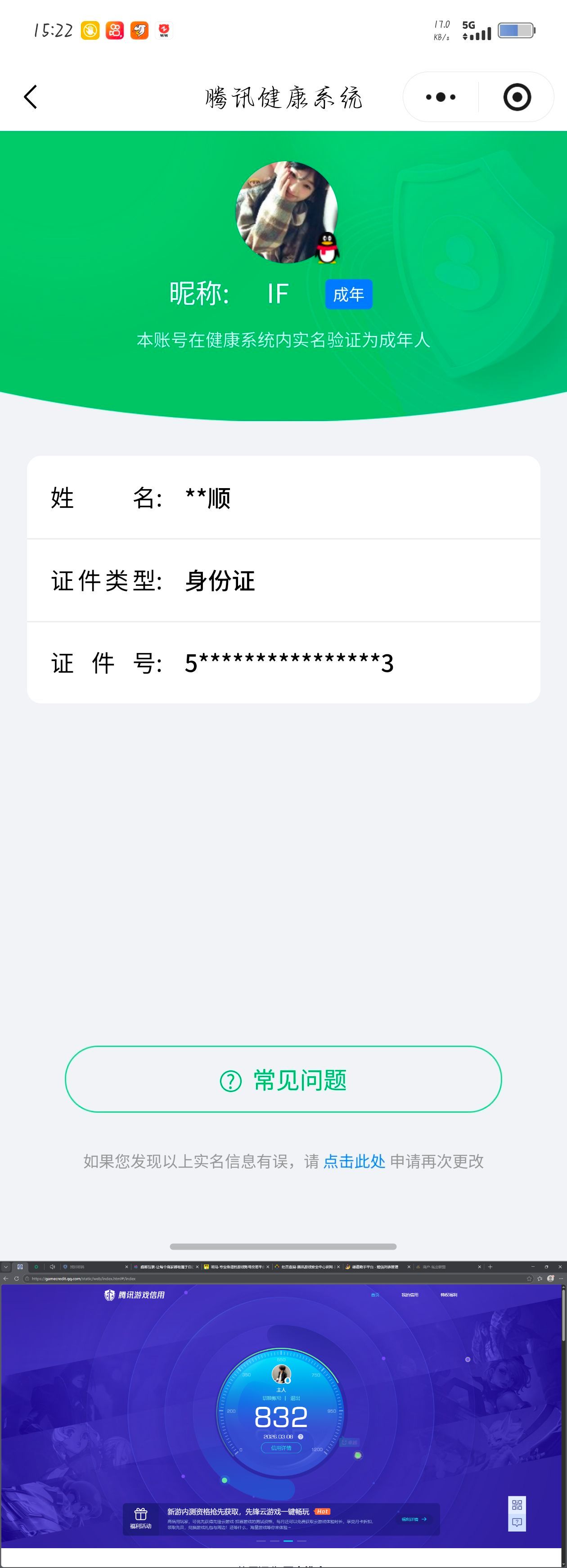Close the mini program with the circle button
The width and height of the screenshot is (567, 1568).
tap(517, 97)
